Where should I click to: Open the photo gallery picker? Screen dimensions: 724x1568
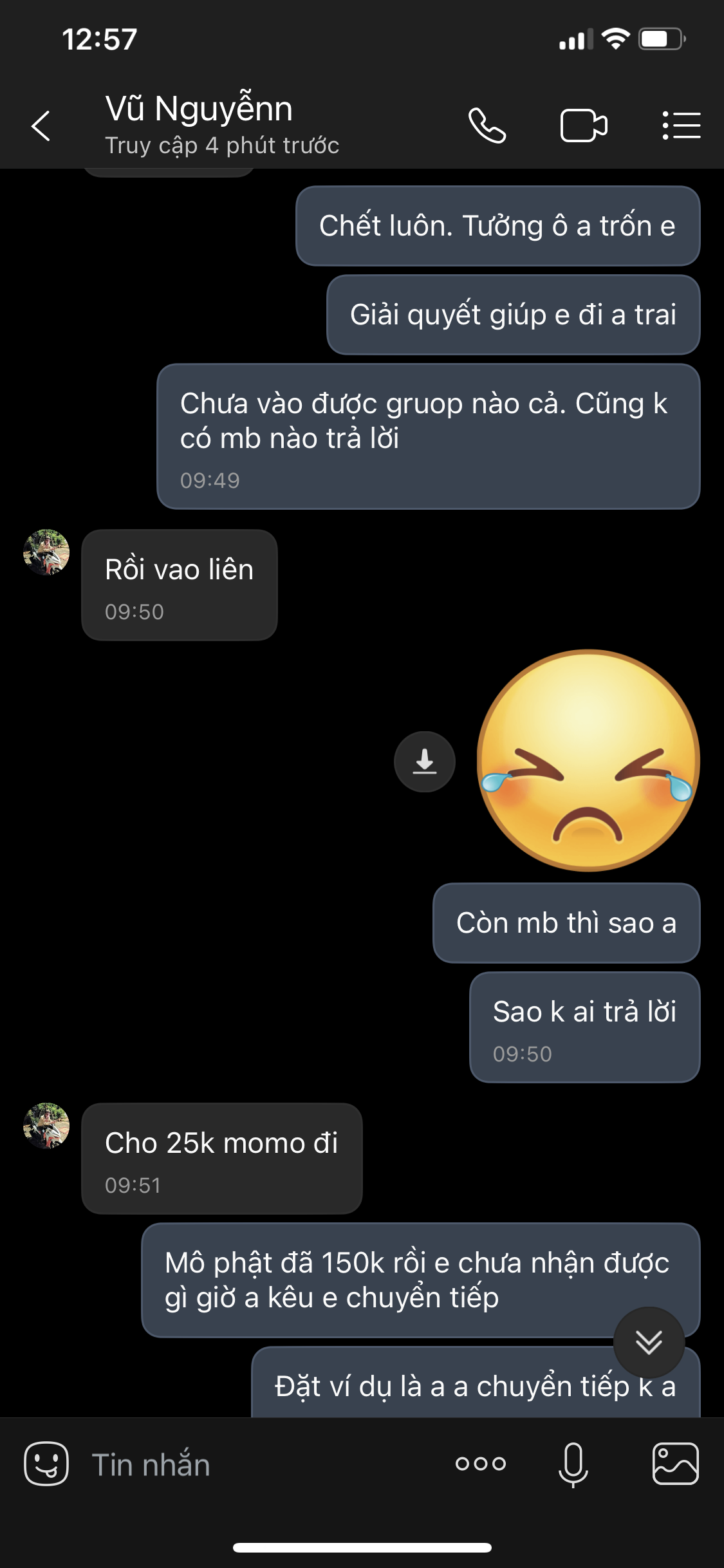(x=676, y=1464)
